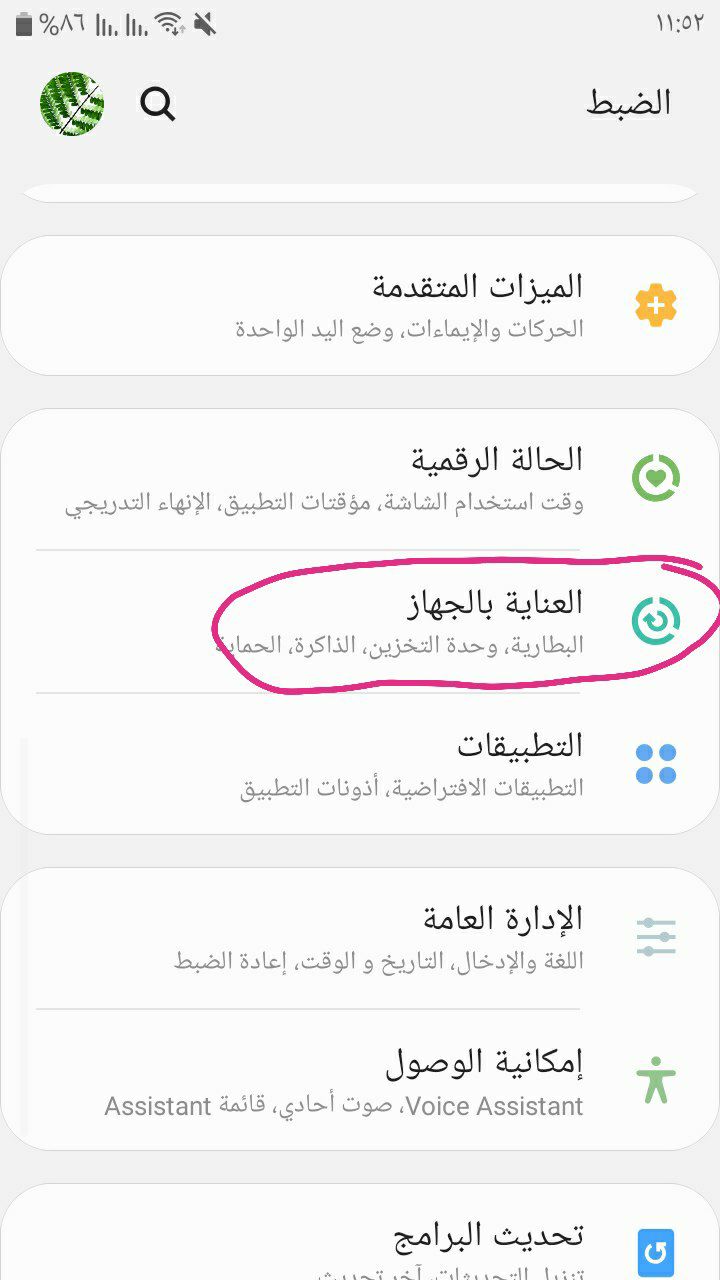Open التطبيقات settings

coord(360,764)
